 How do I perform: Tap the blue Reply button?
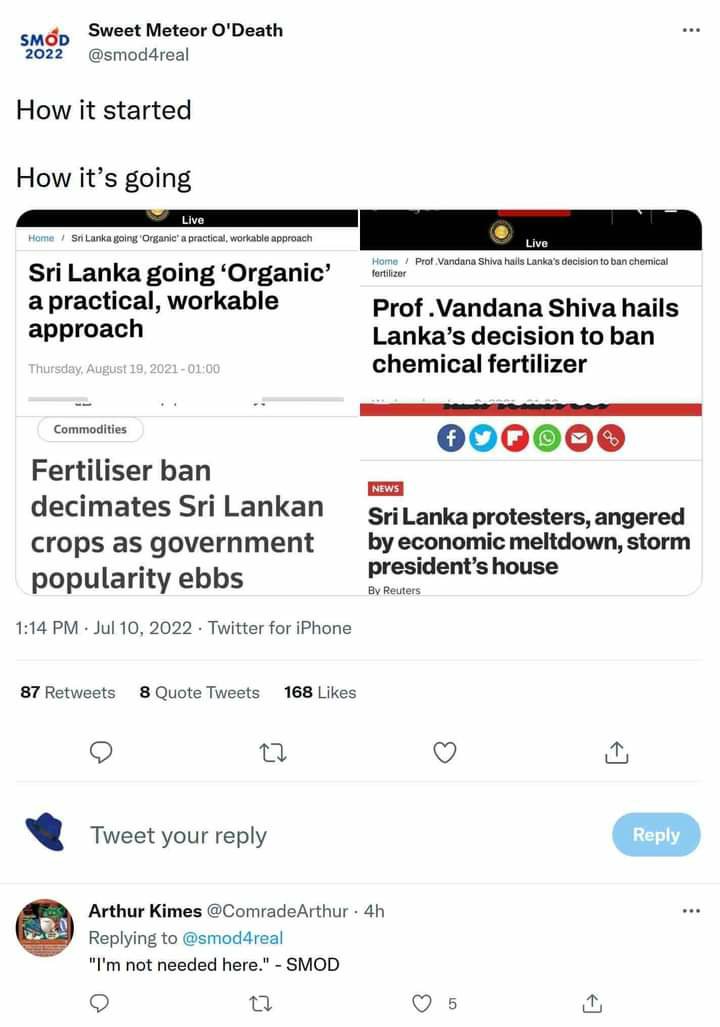655,834
